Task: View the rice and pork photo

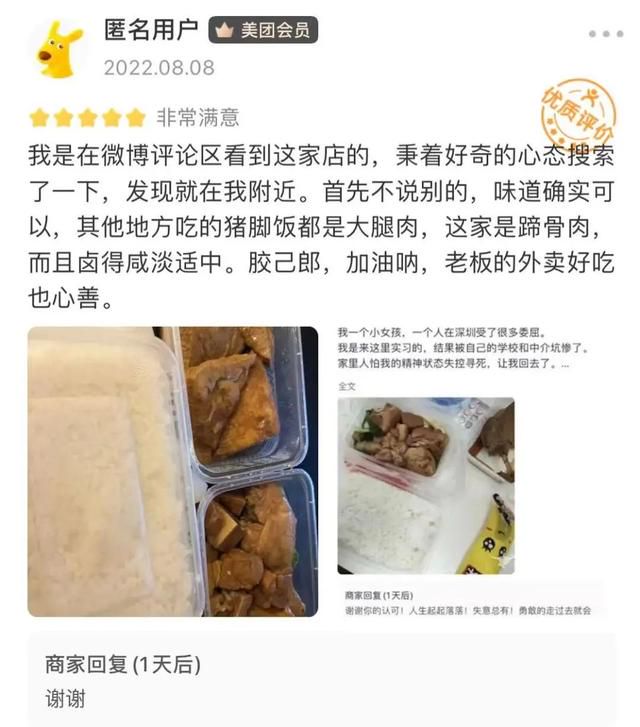Action: click(172, 471)
